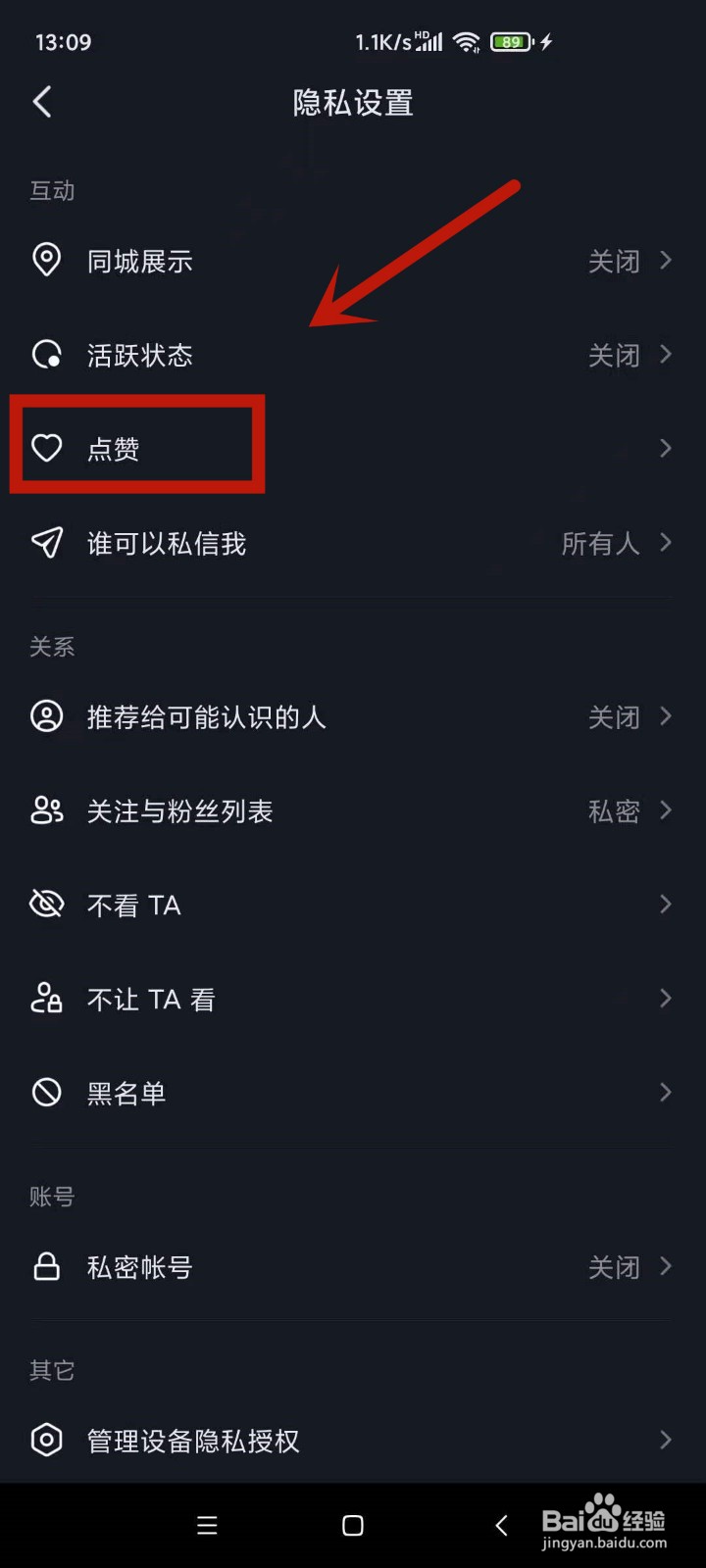Change 谁可以私信我 setting
This screenshot has width=706, height=1568.
(353, 543)
